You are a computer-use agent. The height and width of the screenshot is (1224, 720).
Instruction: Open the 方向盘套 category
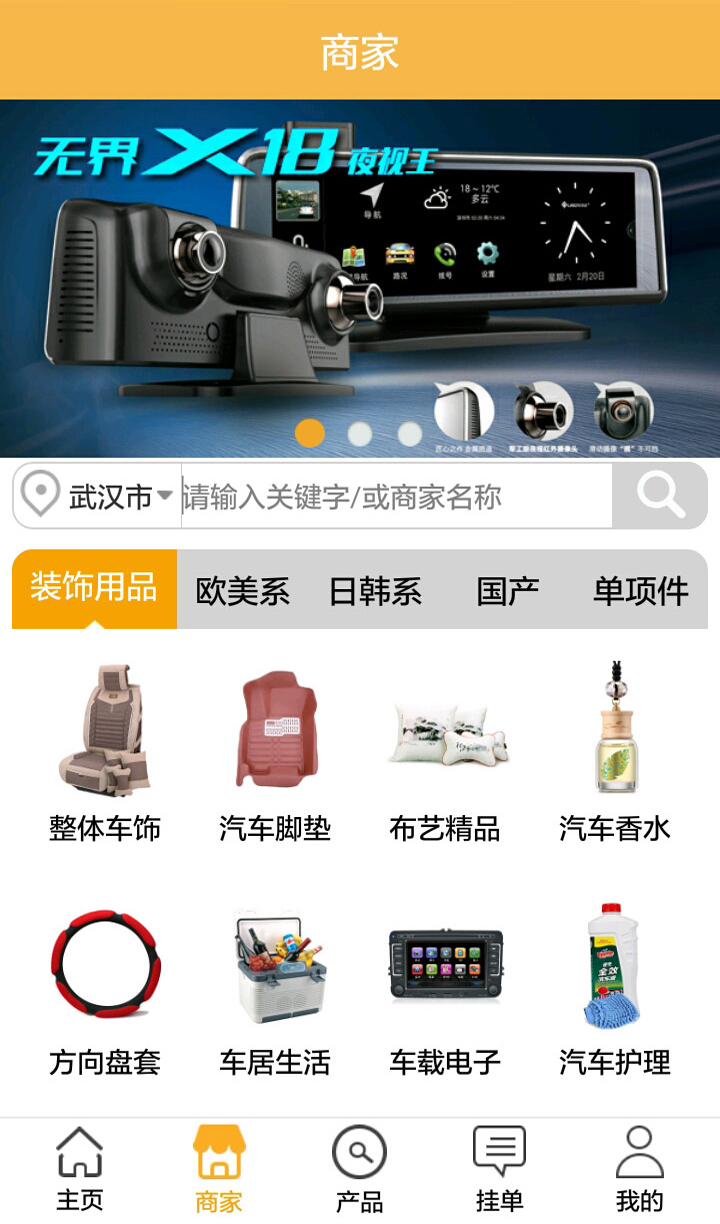[105, 990]
